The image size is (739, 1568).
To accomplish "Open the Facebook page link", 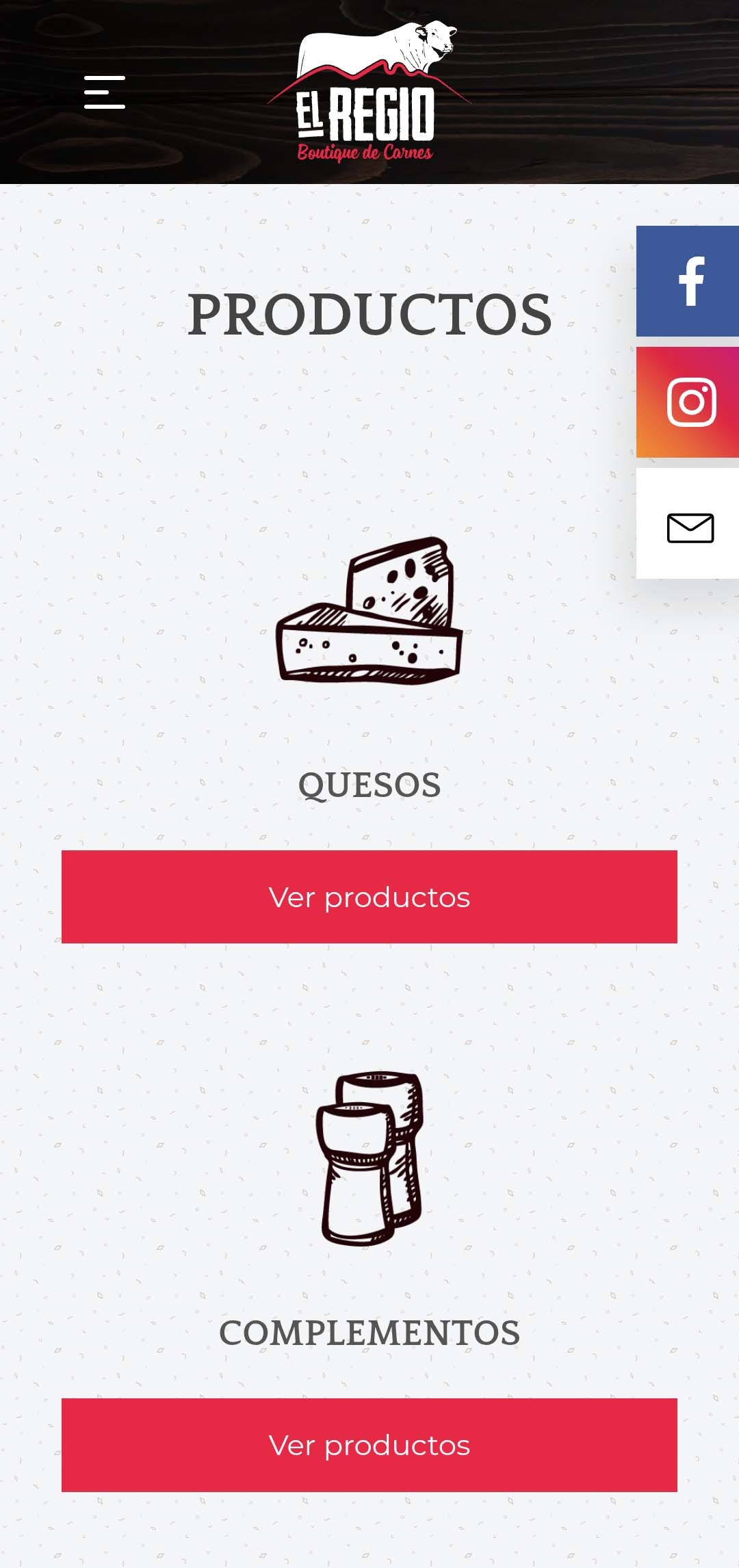I will pos(688,281).
